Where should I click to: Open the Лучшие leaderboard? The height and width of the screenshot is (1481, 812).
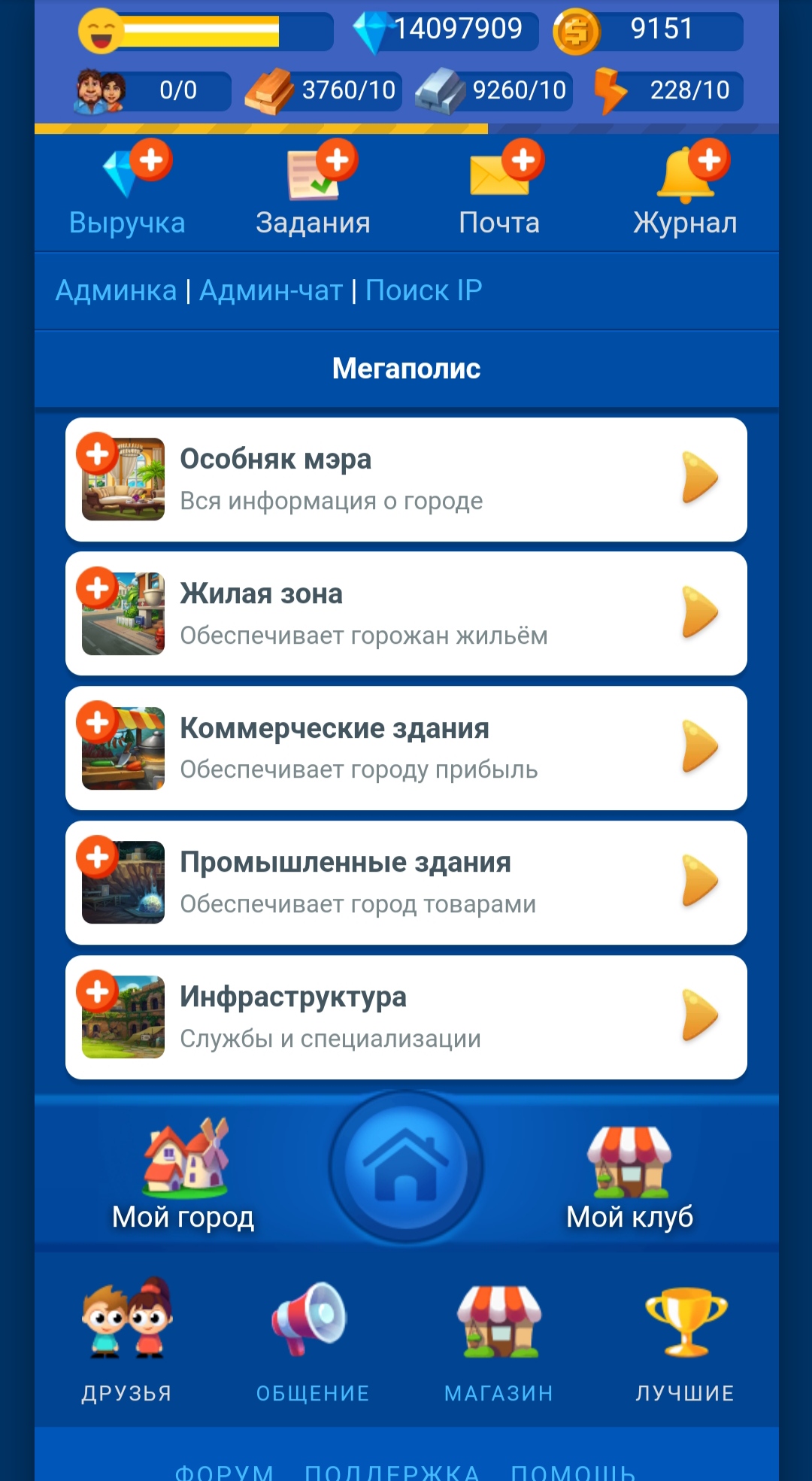tap(685, 1339)
